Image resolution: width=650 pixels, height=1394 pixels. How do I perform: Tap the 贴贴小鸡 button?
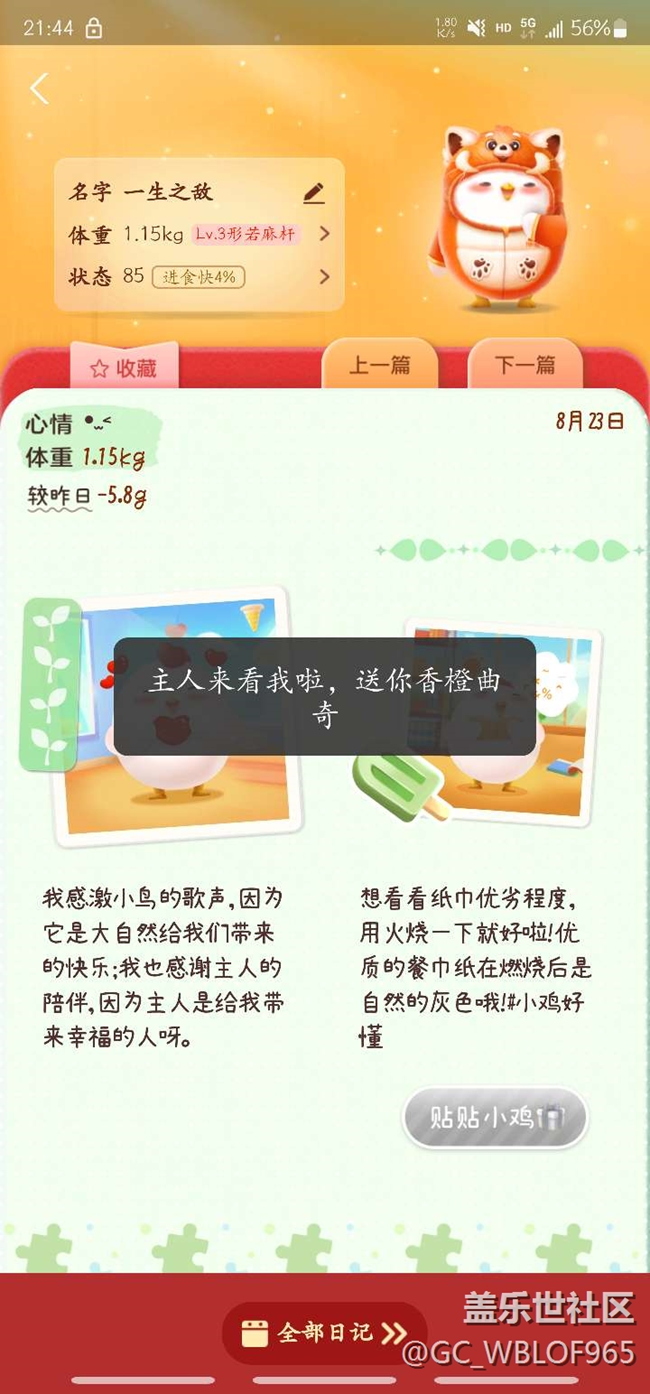[495, 1117]
